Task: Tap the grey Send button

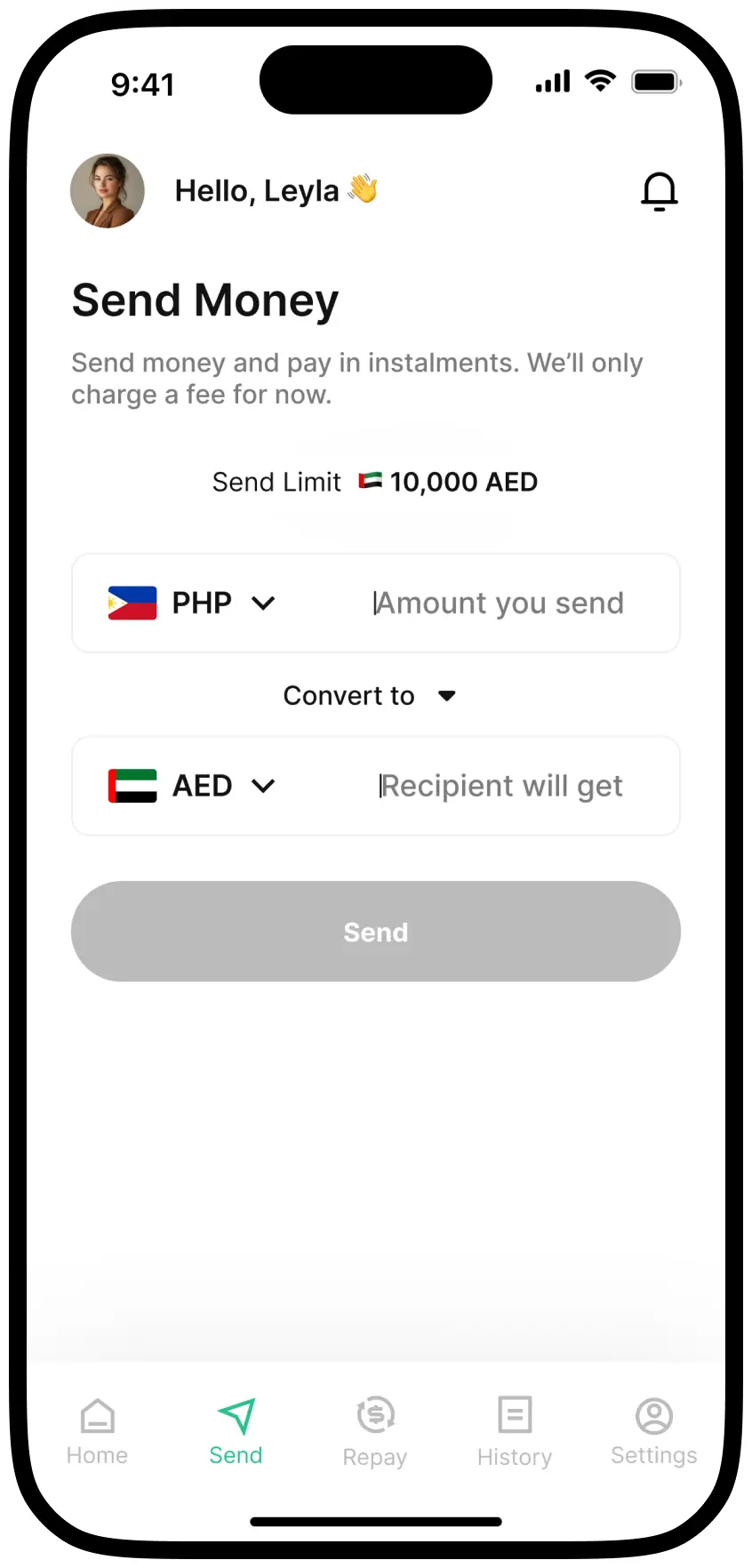Action: [376, 932]
